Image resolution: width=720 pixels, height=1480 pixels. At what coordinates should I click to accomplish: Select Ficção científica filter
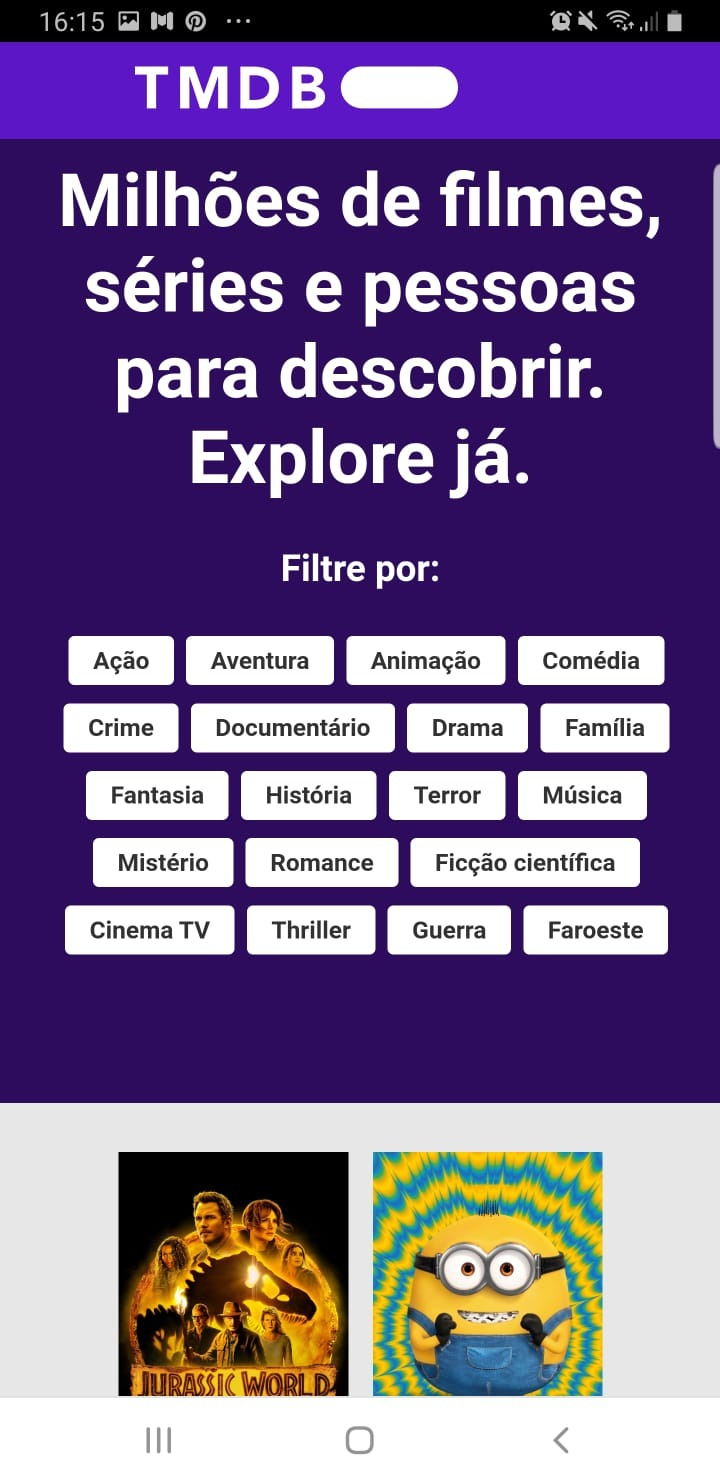(x=525, y=863)
